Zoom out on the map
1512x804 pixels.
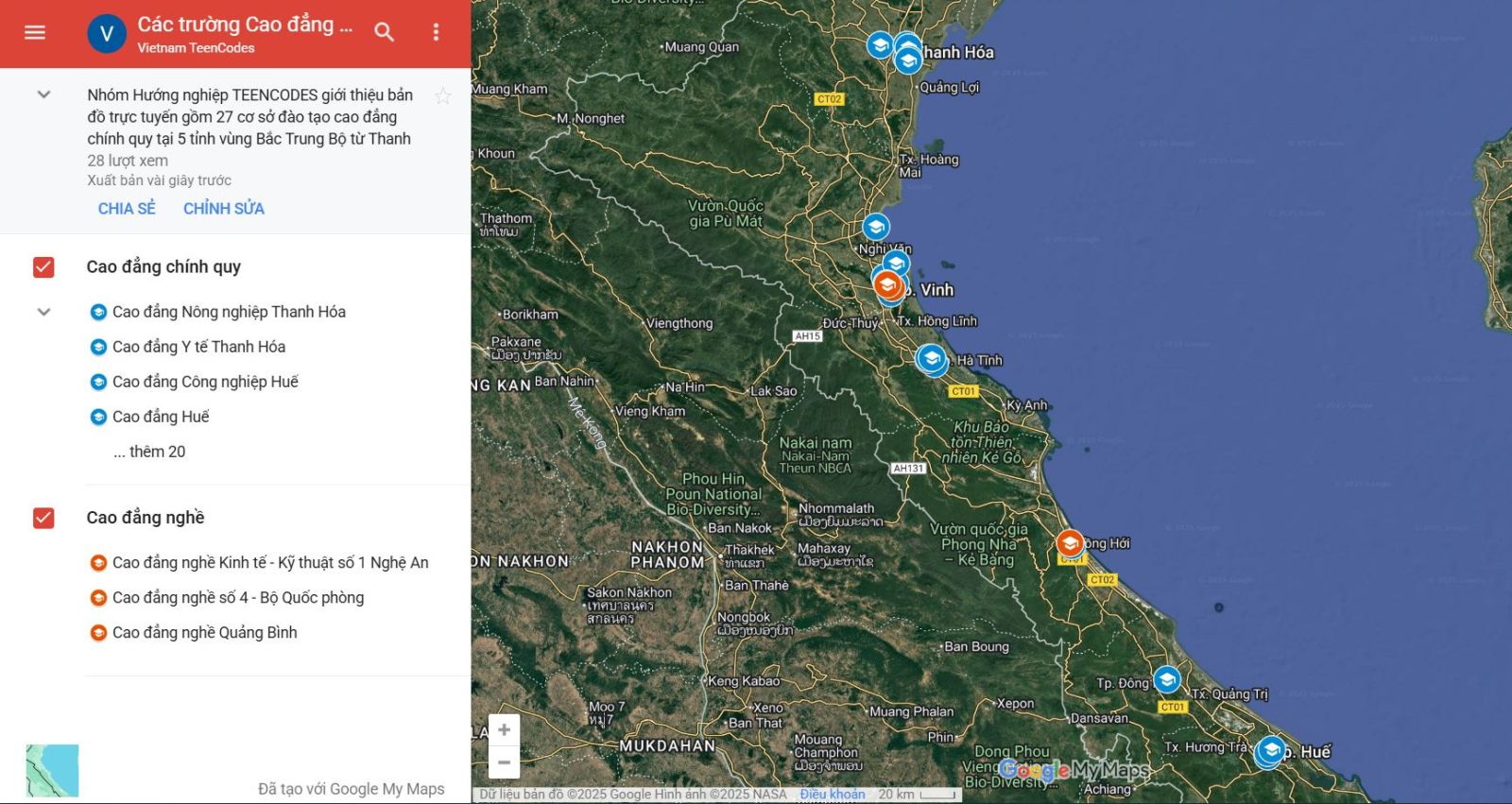tap(504, 762)
